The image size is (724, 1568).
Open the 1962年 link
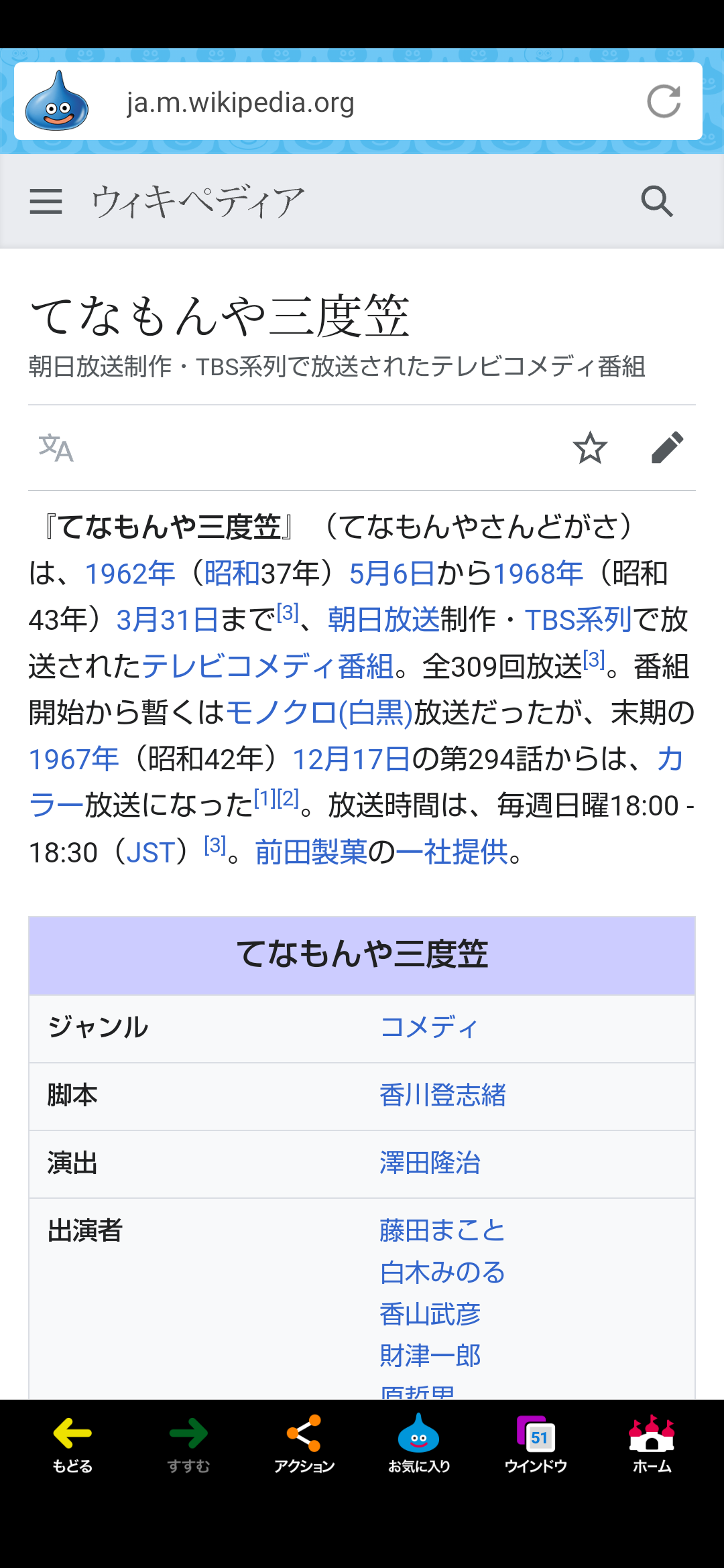130,574
